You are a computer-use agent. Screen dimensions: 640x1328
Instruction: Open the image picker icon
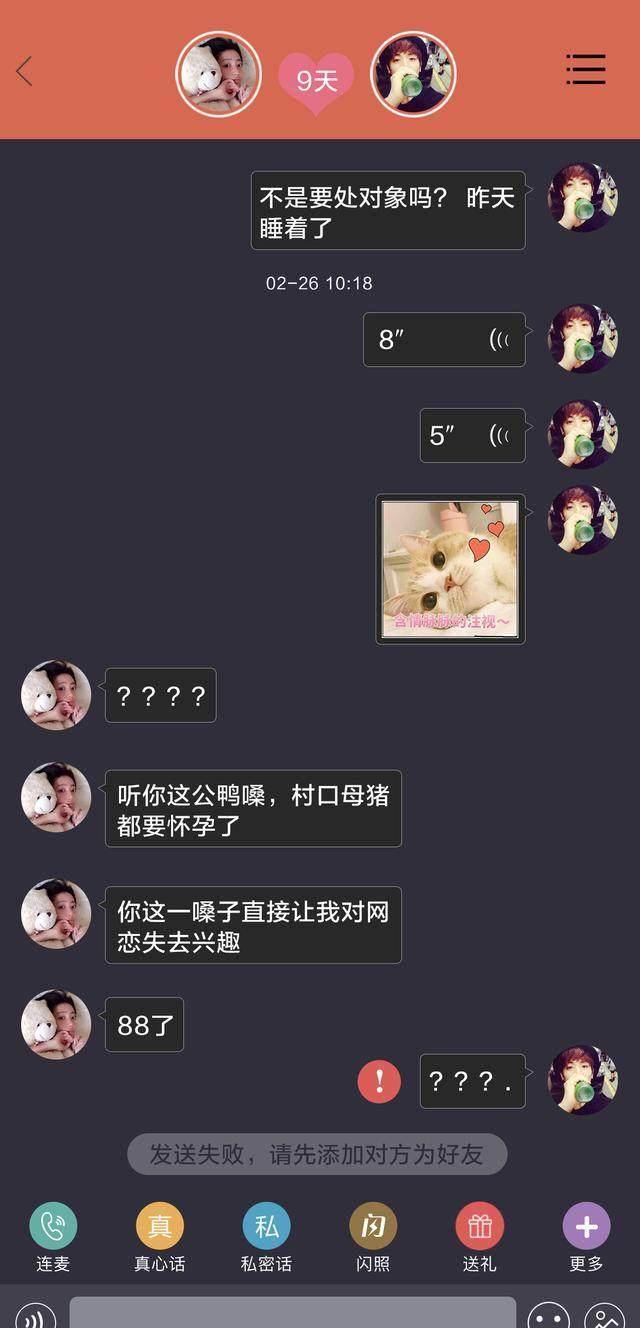pos(604,1314)
